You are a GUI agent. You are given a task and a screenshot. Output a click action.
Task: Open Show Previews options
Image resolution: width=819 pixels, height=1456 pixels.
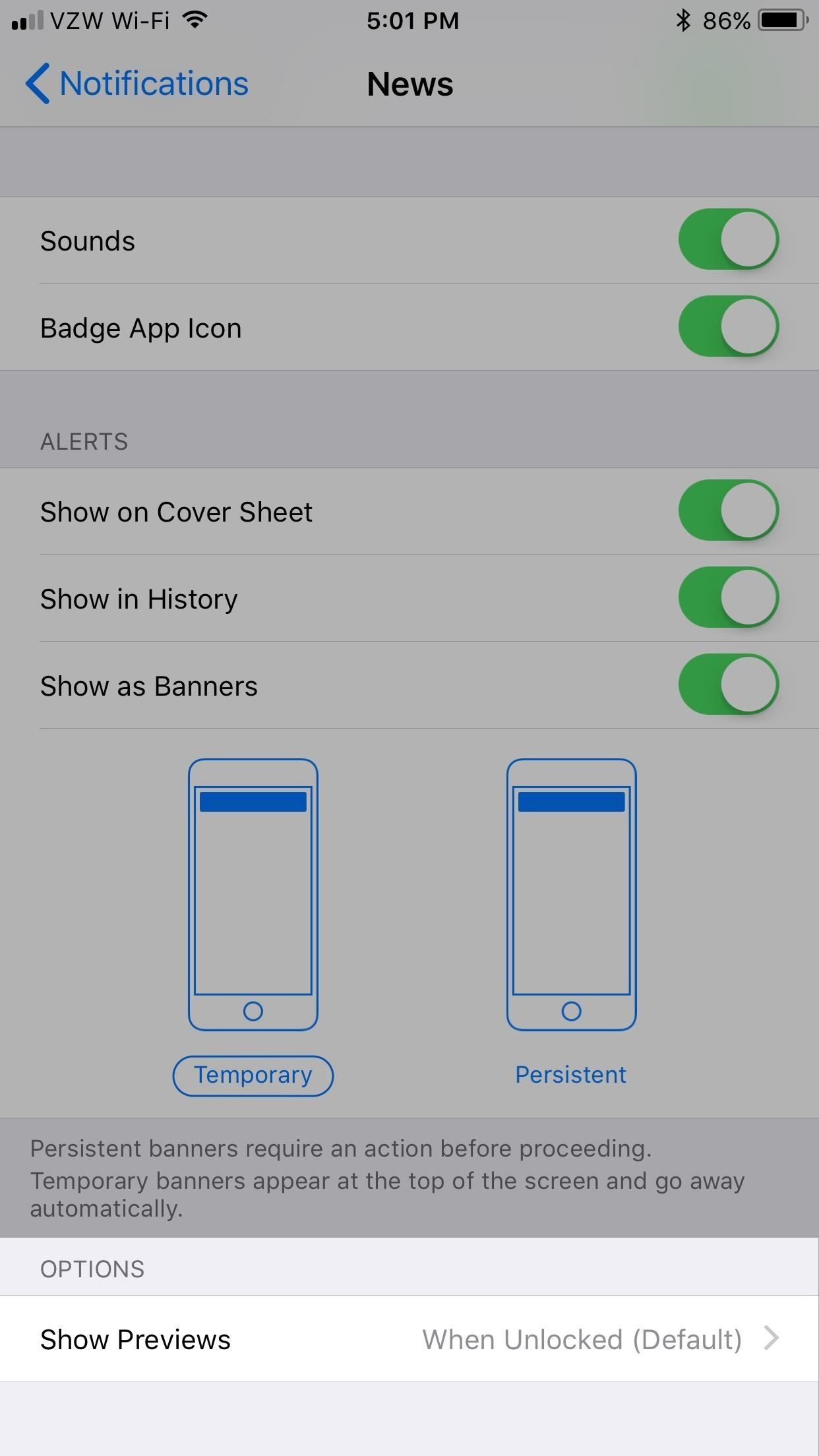(409, 1339)
